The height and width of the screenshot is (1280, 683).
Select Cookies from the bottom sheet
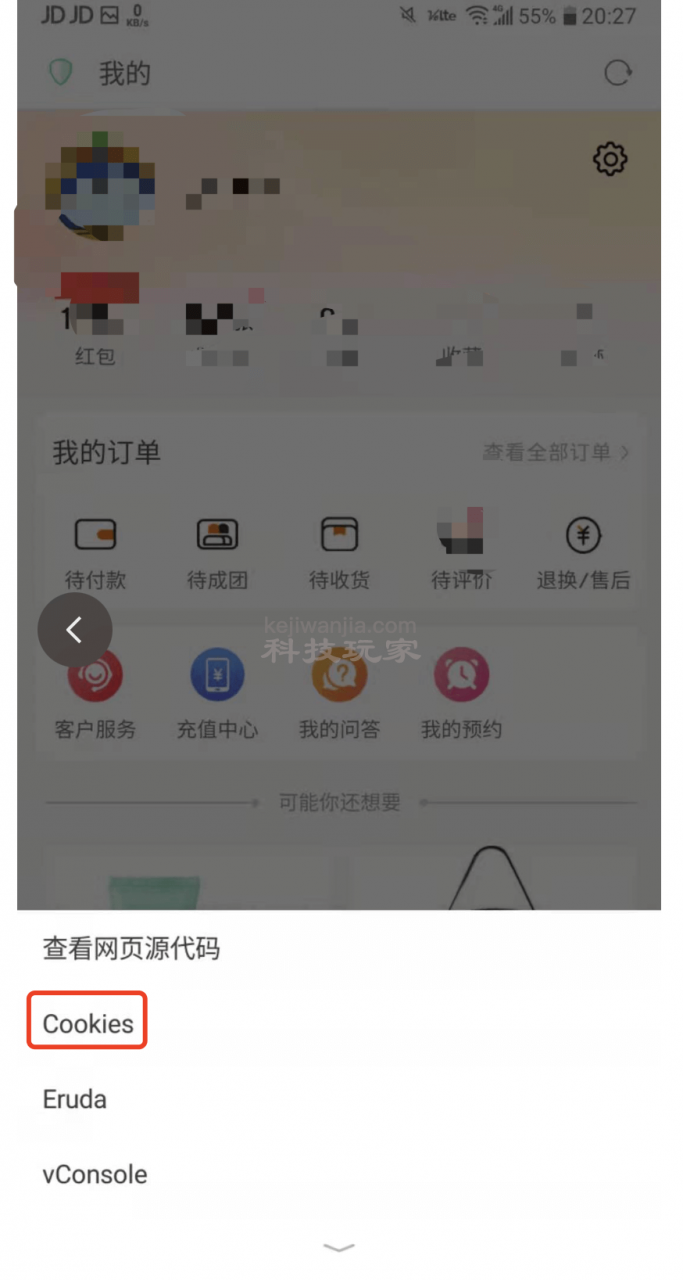[88, 1023]
